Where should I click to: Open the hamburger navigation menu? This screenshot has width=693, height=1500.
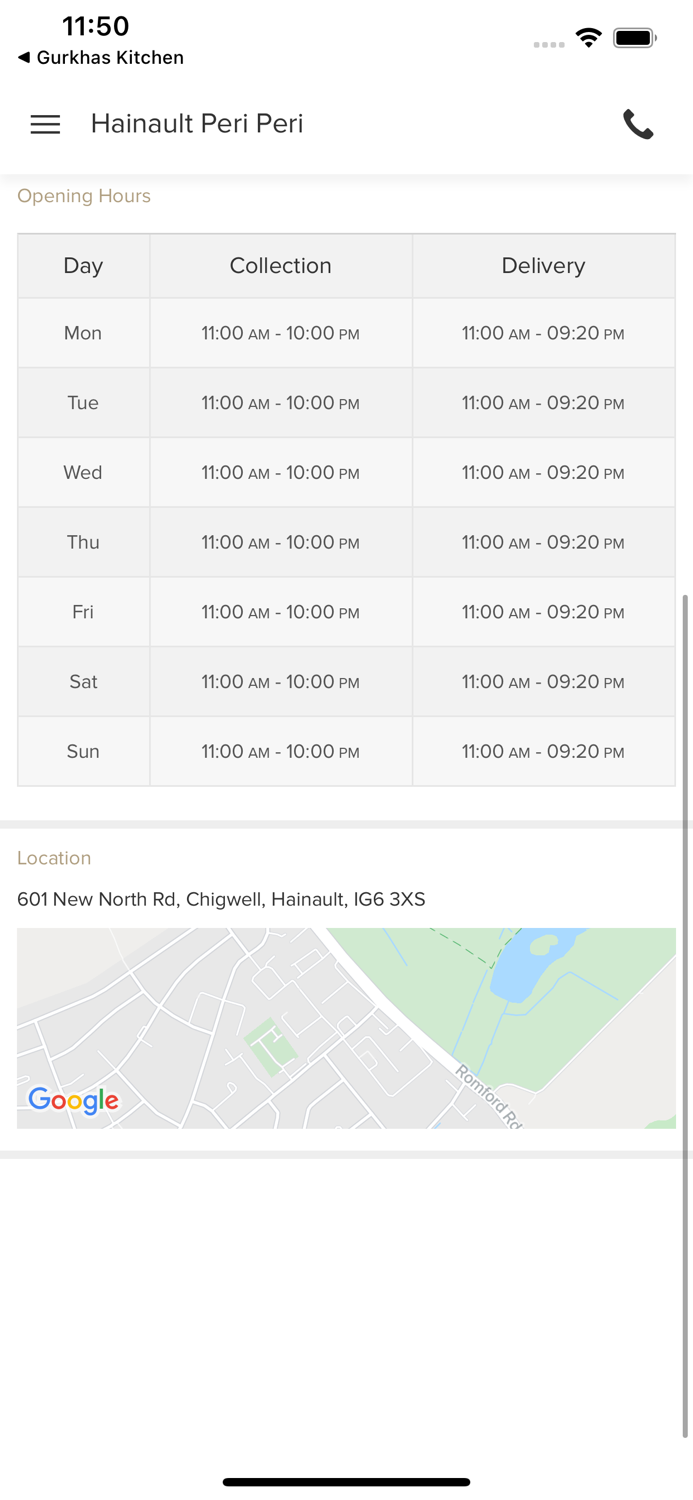click(x=45, y=124)
